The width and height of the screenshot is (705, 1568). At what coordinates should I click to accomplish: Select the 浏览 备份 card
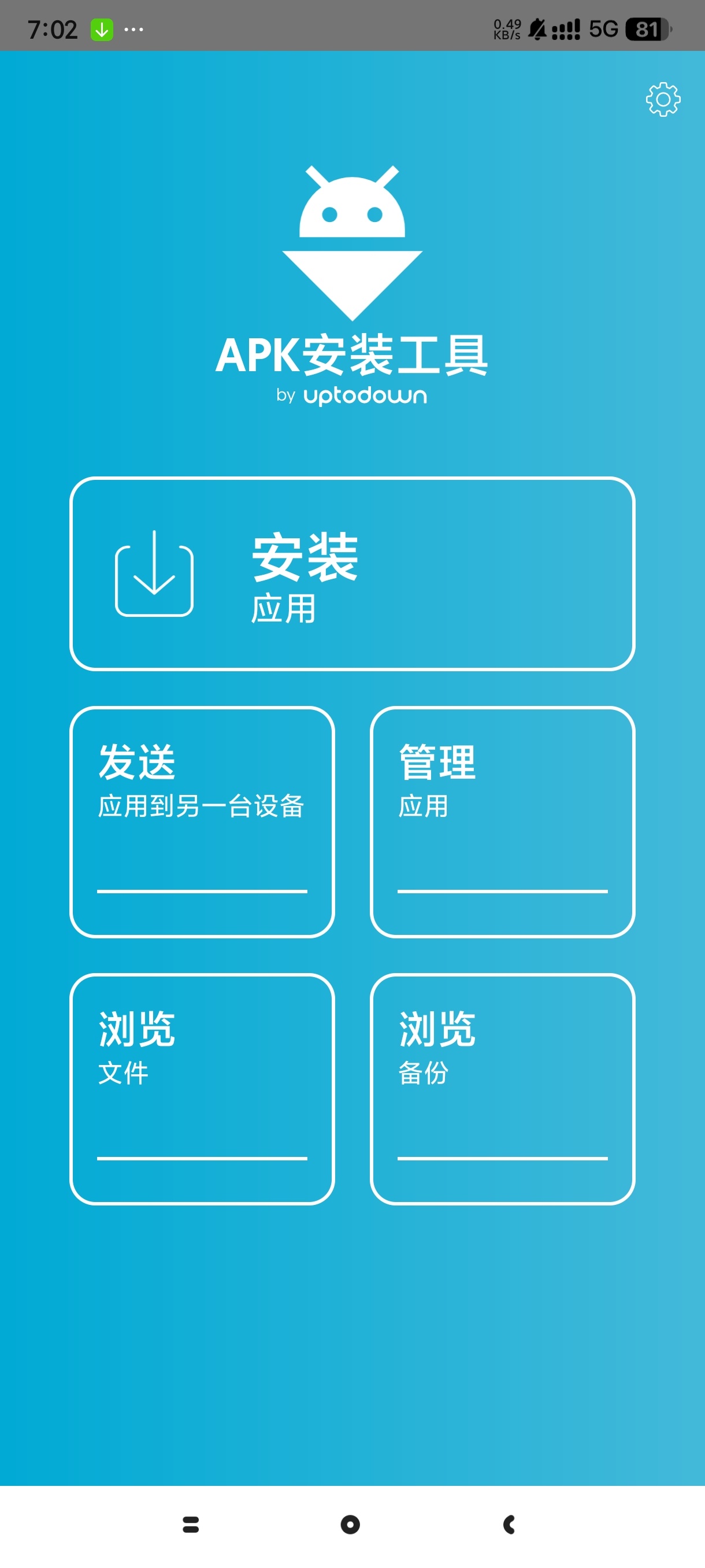(502, 1088)
